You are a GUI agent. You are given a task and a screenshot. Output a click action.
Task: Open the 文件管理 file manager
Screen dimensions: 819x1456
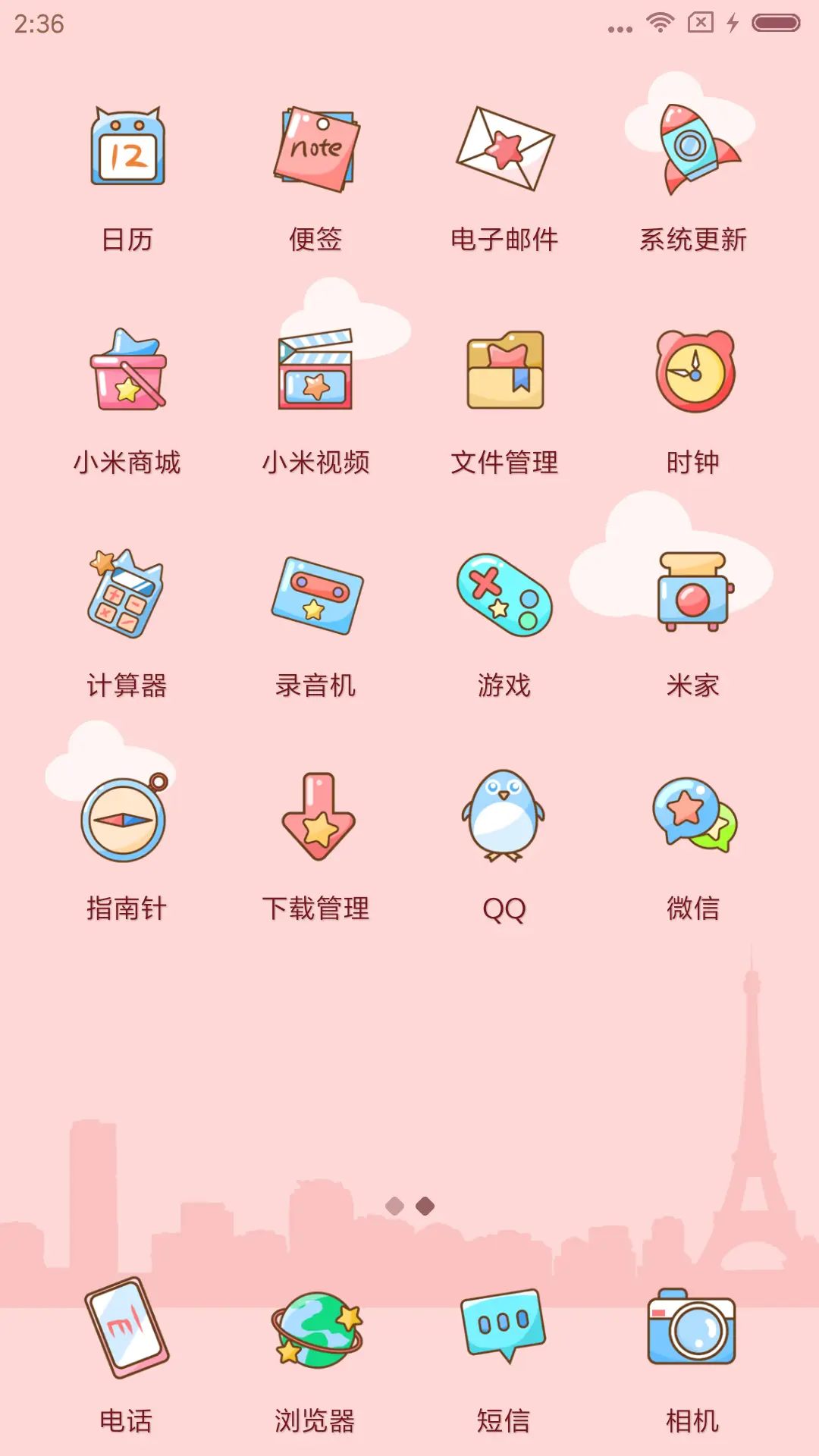click(504, 372)
